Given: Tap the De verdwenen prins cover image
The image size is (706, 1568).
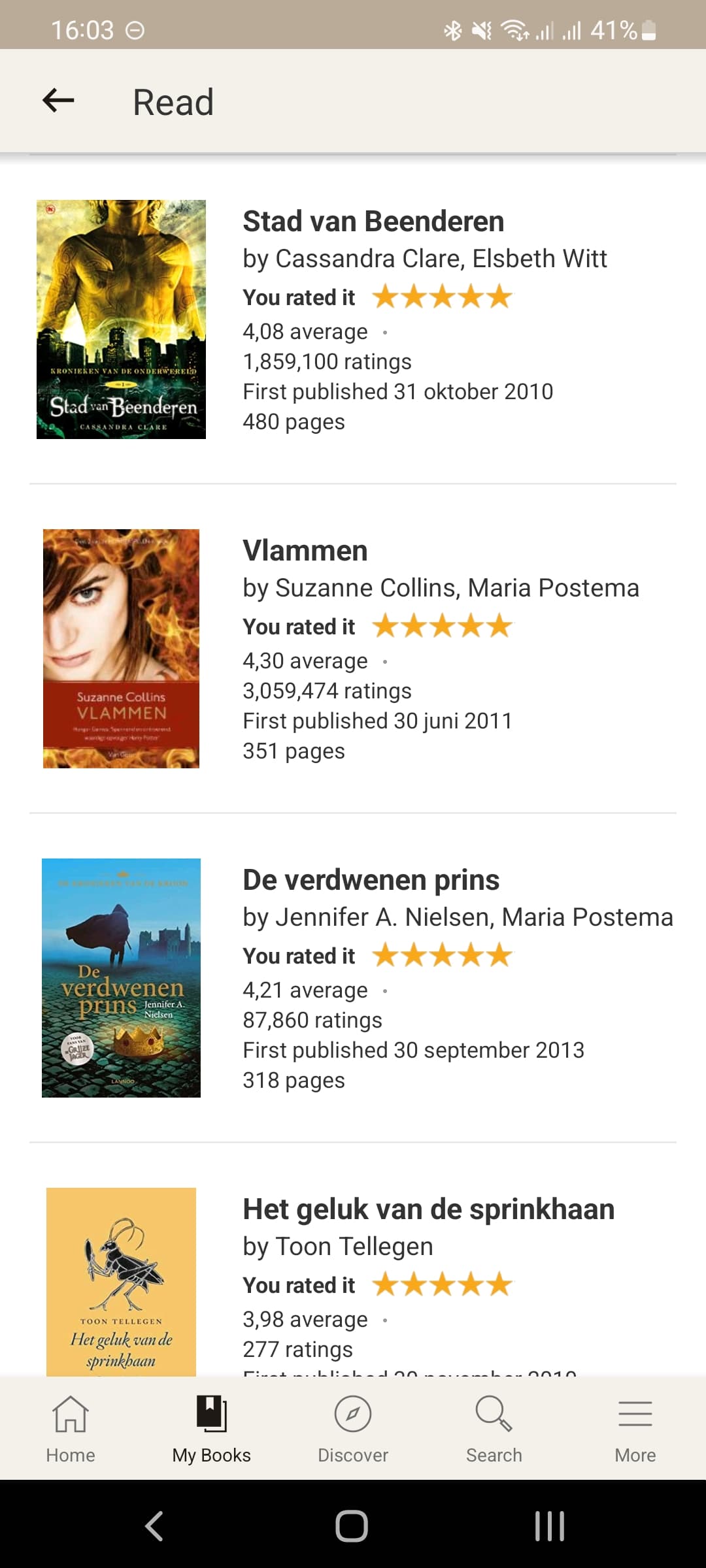Looking at the screenshot, I should (x=121, y=978).
